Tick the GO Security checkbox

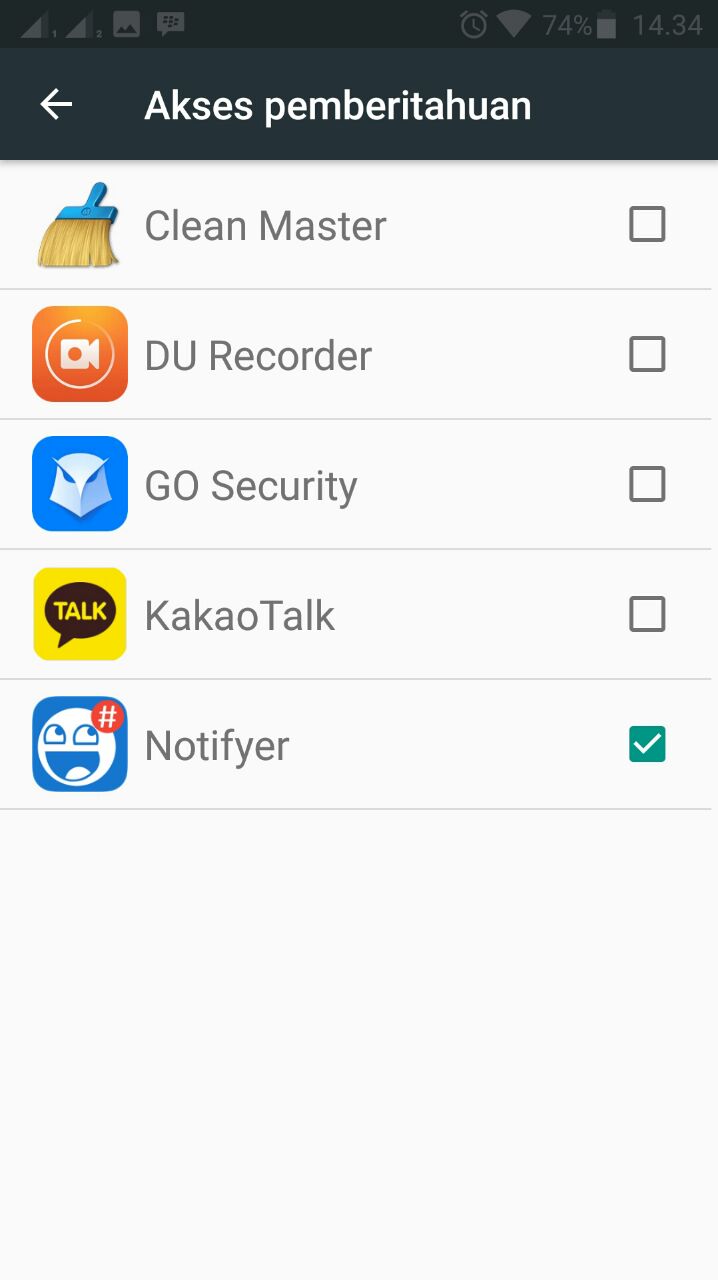pos(647,484)
